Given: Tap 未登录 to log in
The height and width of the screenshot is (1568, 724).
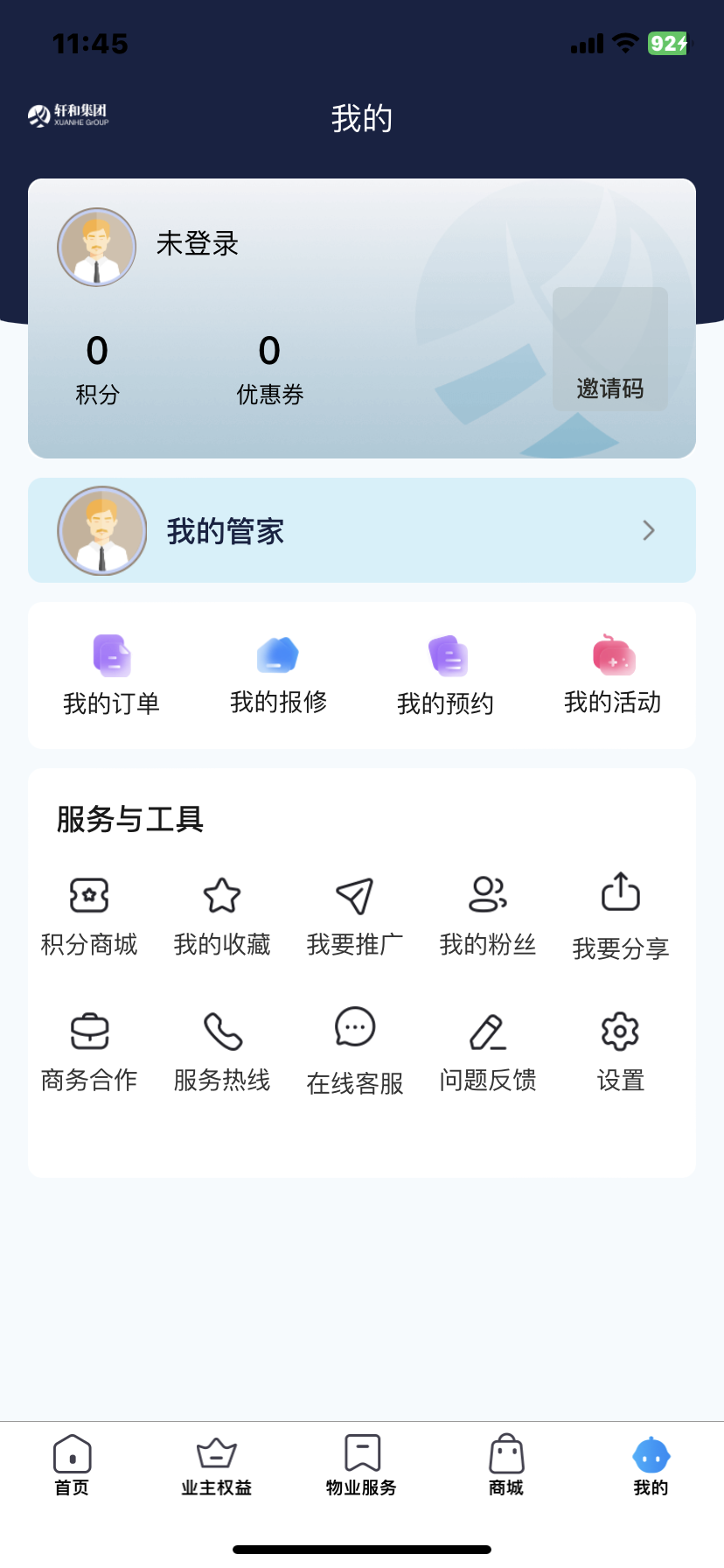Looking at the screenshot, I should click(x=197, y=246).
